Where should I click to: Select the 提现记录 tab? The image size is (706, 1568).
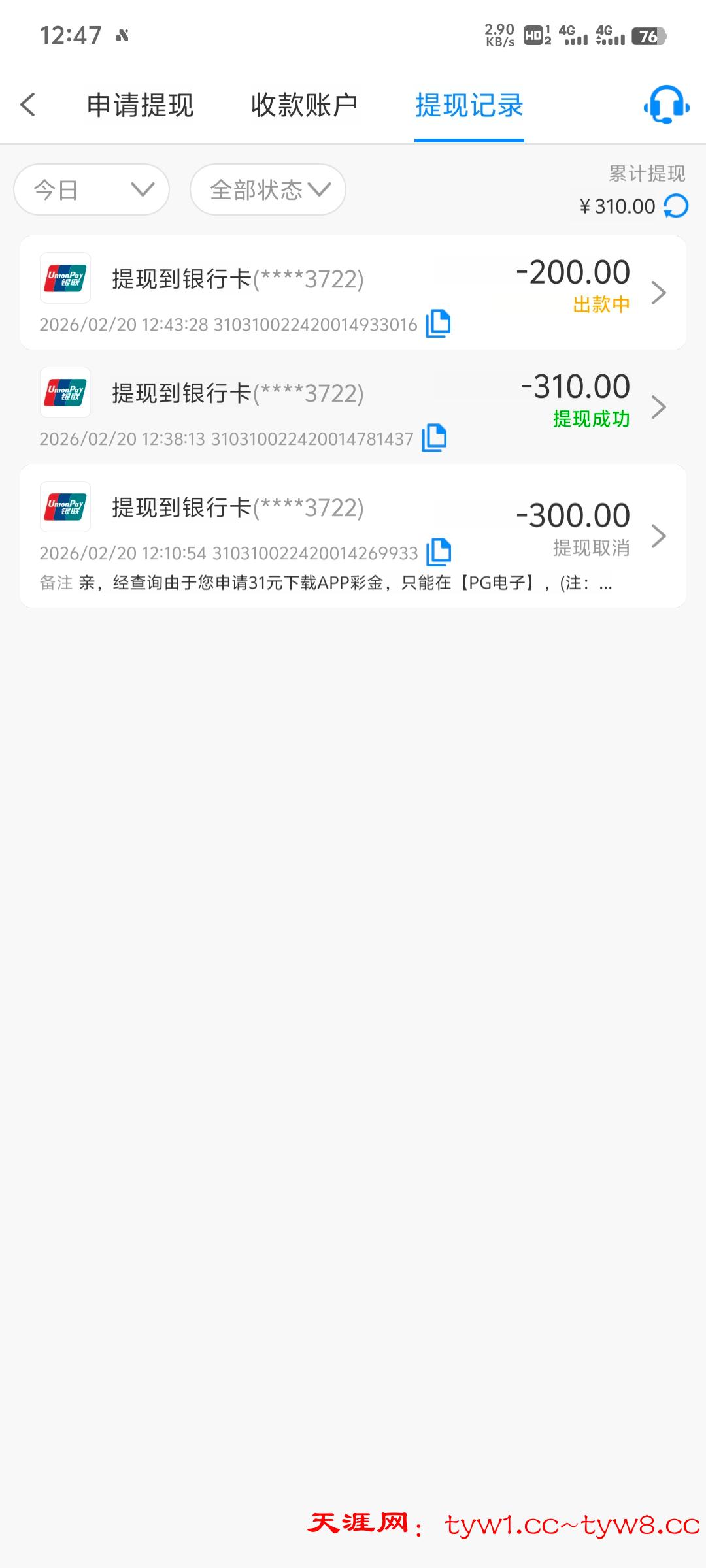(x=468, y=105)
